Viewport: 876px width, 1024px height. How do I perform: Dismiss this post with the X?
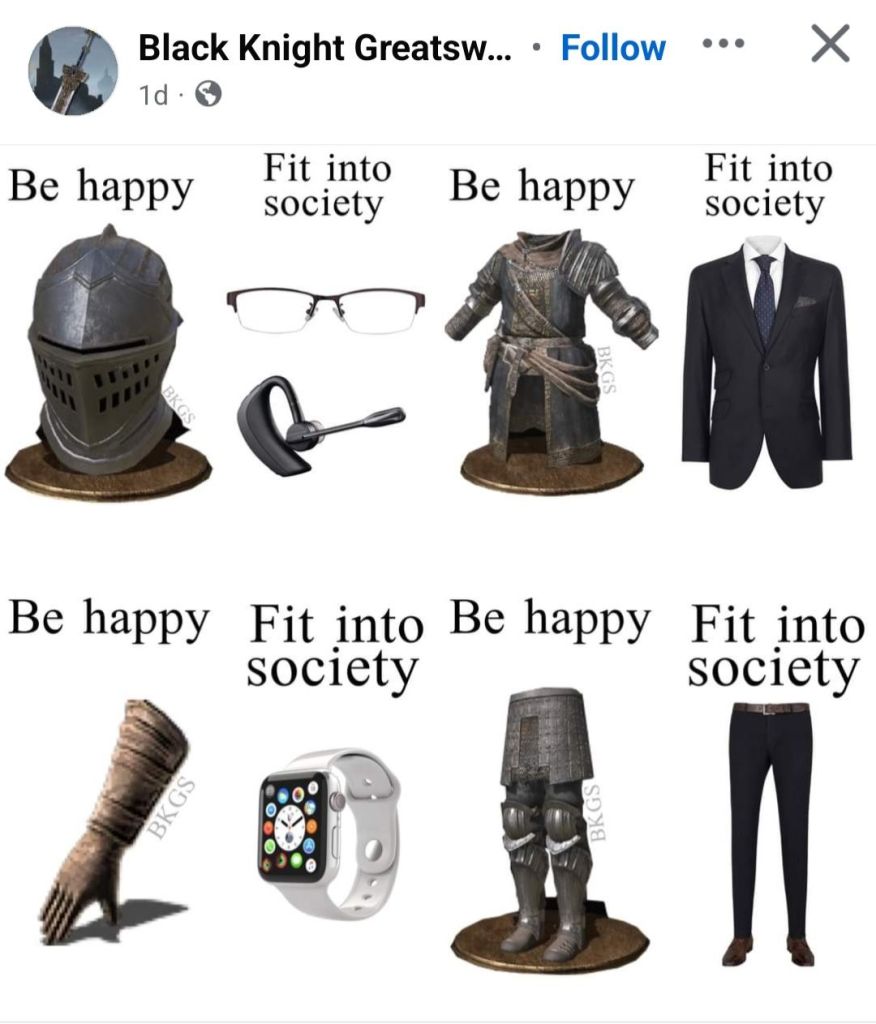[829, 45]
